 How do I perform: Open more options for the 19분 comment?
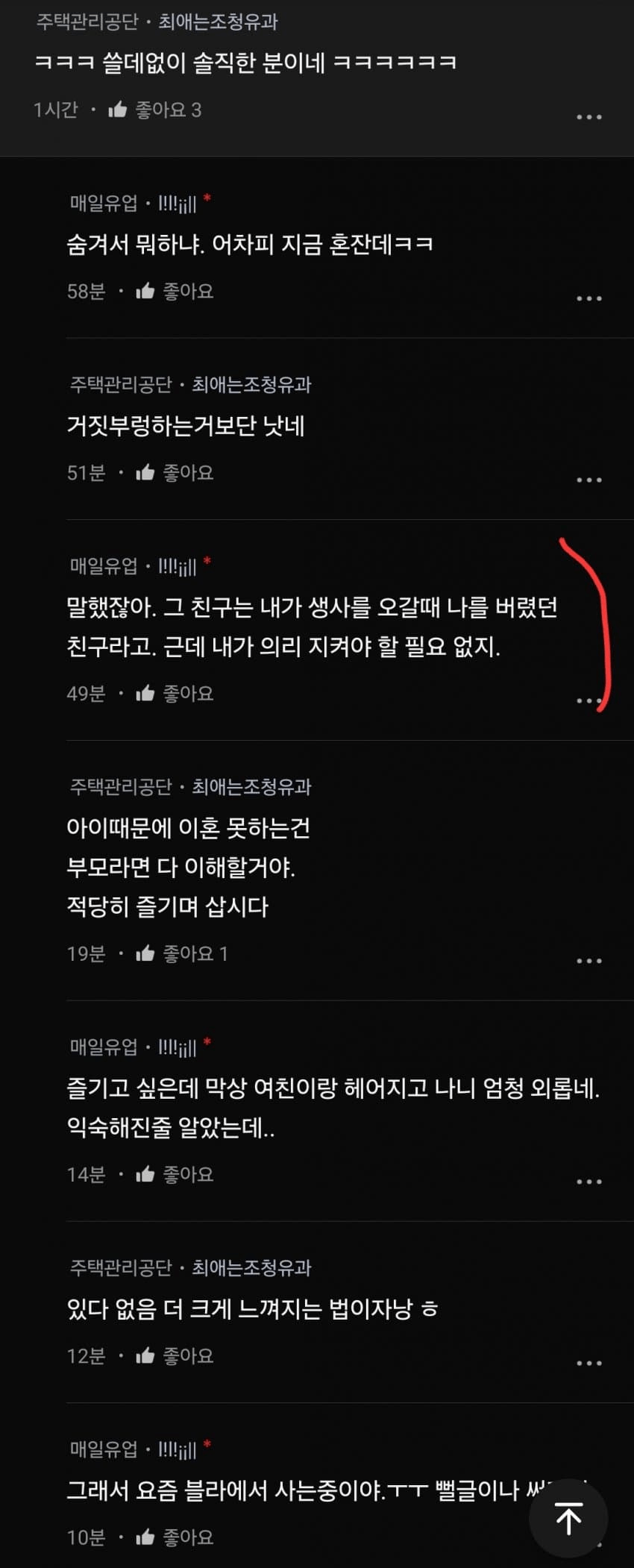coord(589,961)
